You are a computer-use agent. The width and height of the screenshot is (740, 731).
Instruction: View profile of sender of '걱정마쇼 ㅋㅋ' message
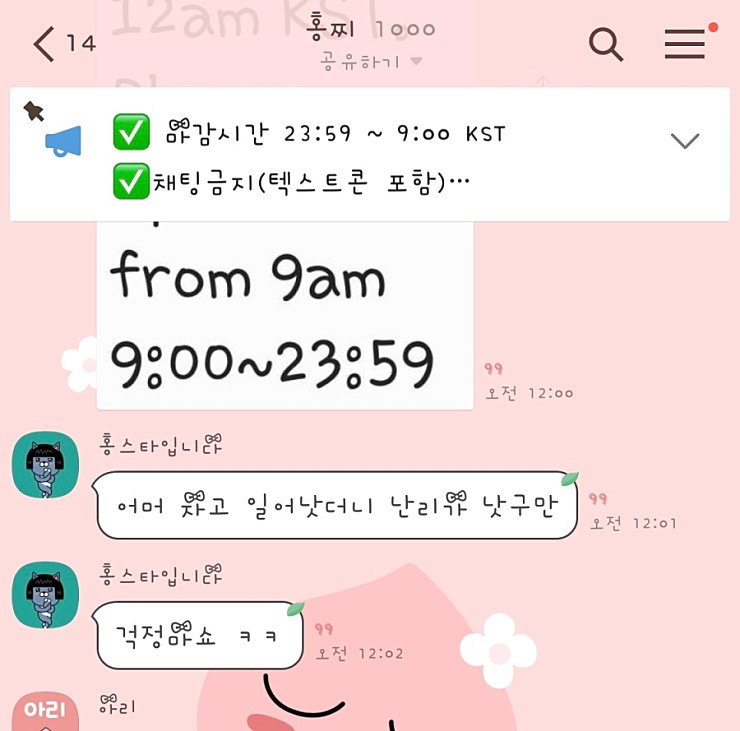tap(45, 595)
